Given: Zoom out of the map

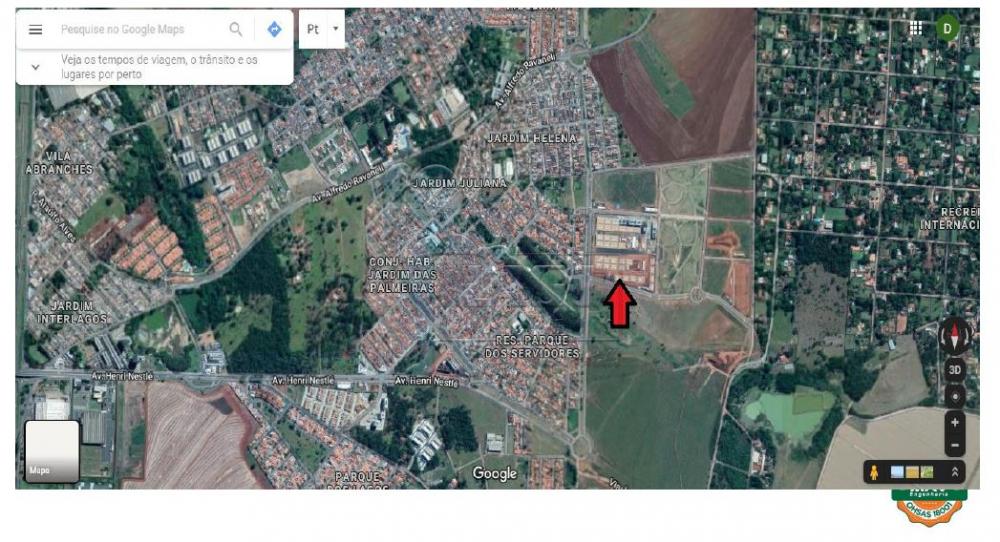Looking at the screenshot, I should point(955,446).
